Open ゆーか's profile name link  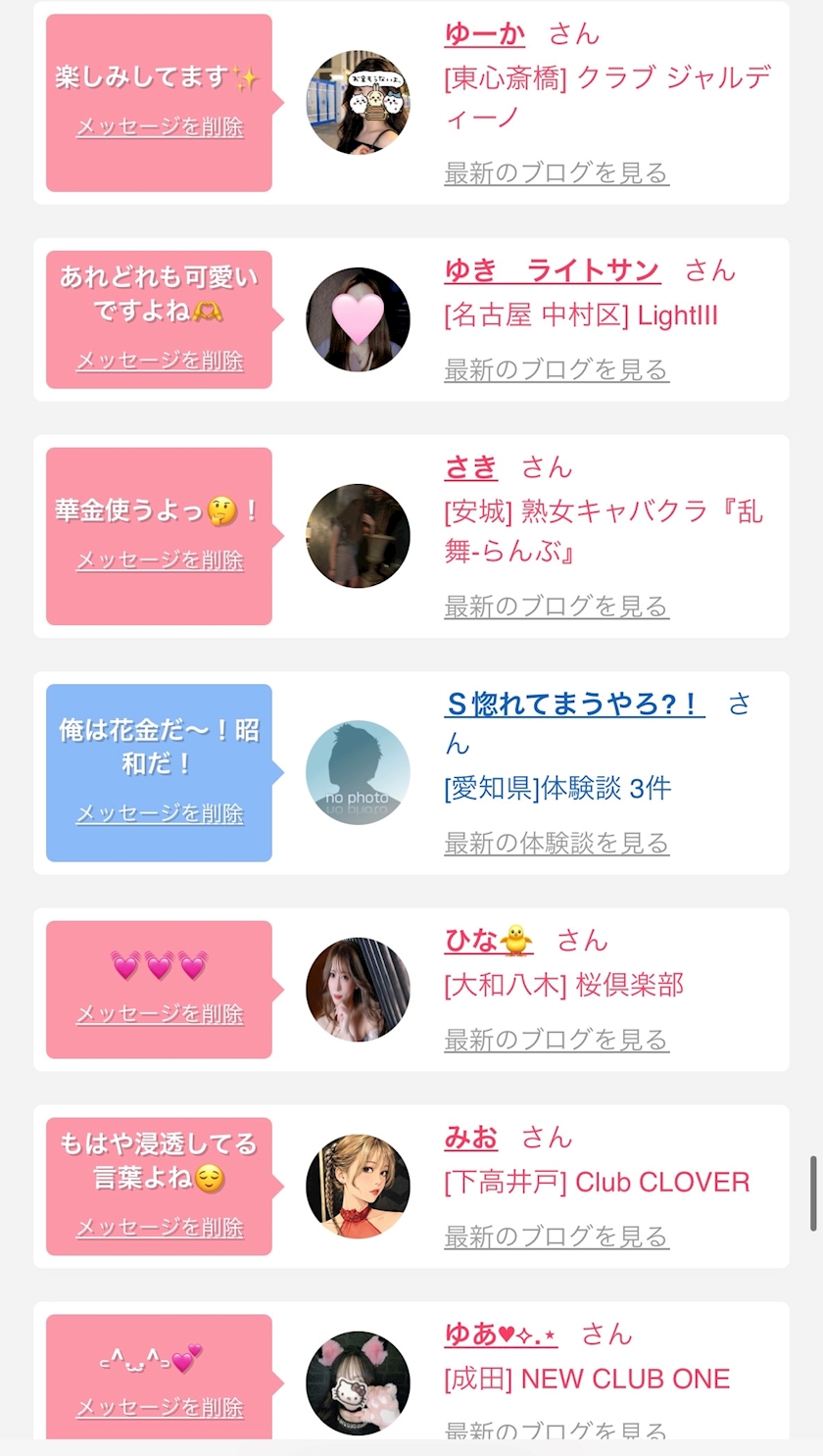point(485,33)
